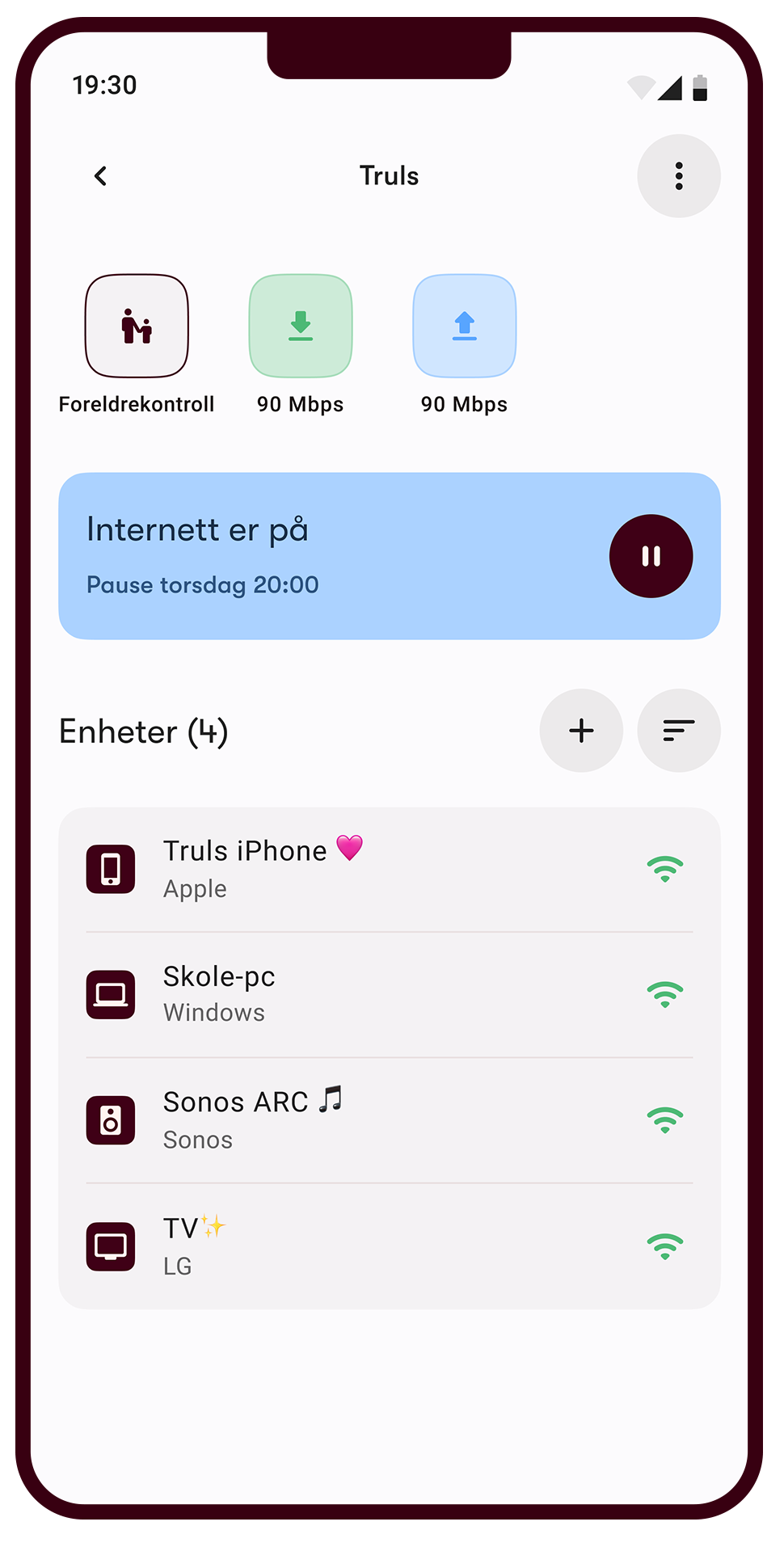Go back from Truls profile
Viewport: 784px width, 1547px height.
pyautogui.click(x=101, y=176)
